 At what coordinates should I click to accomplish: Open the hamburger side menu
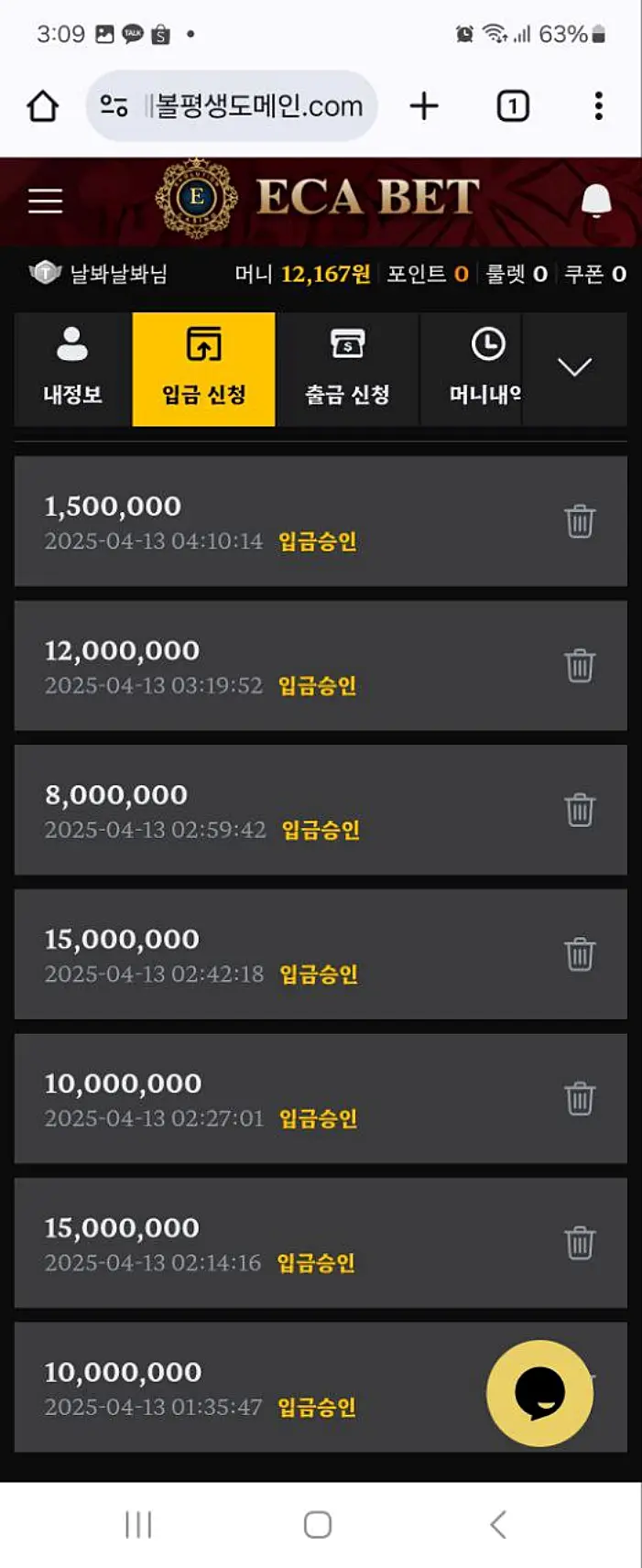tap(45, 201)
